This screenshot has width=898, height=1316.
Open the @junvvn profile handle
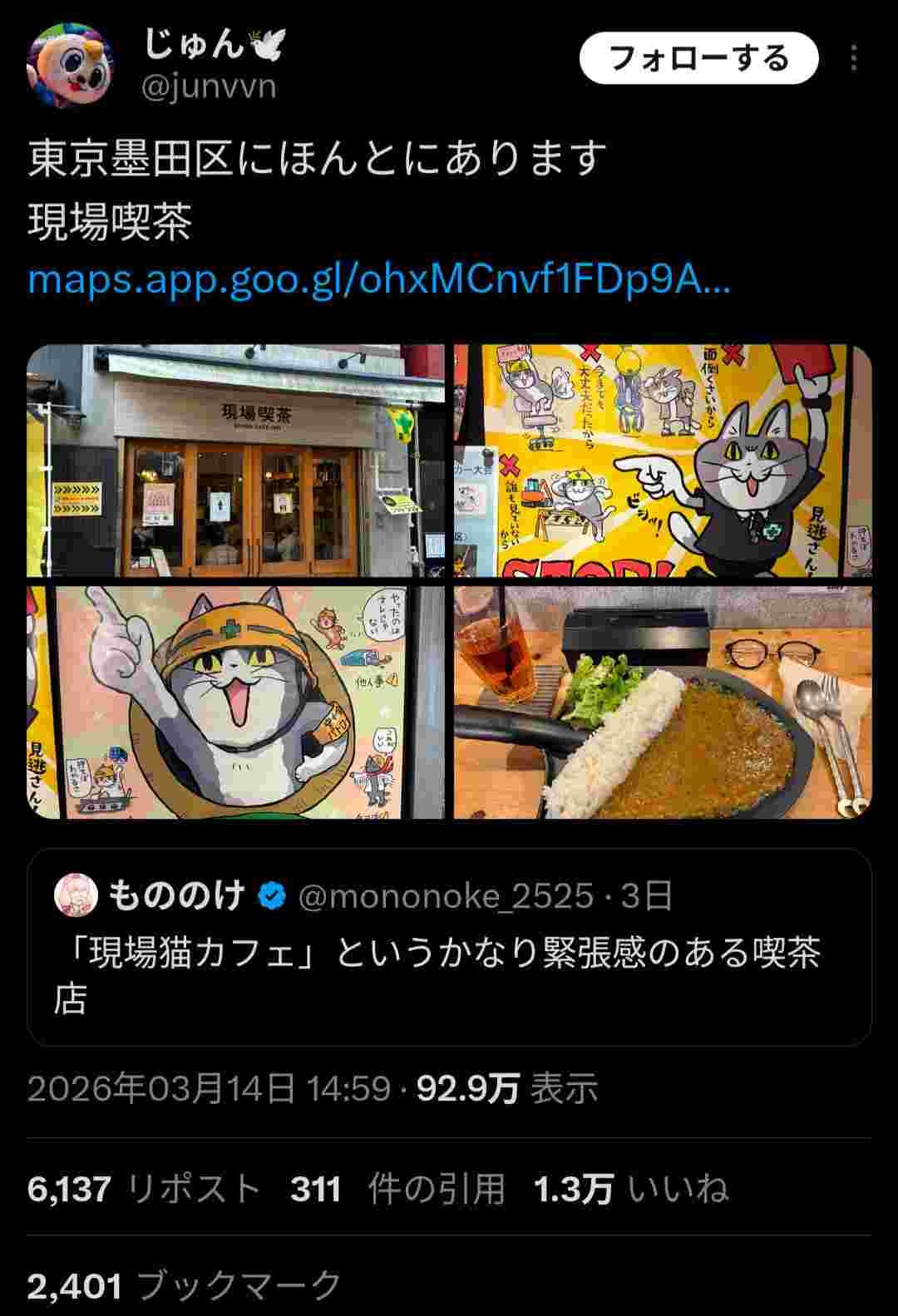click(210, 86)
